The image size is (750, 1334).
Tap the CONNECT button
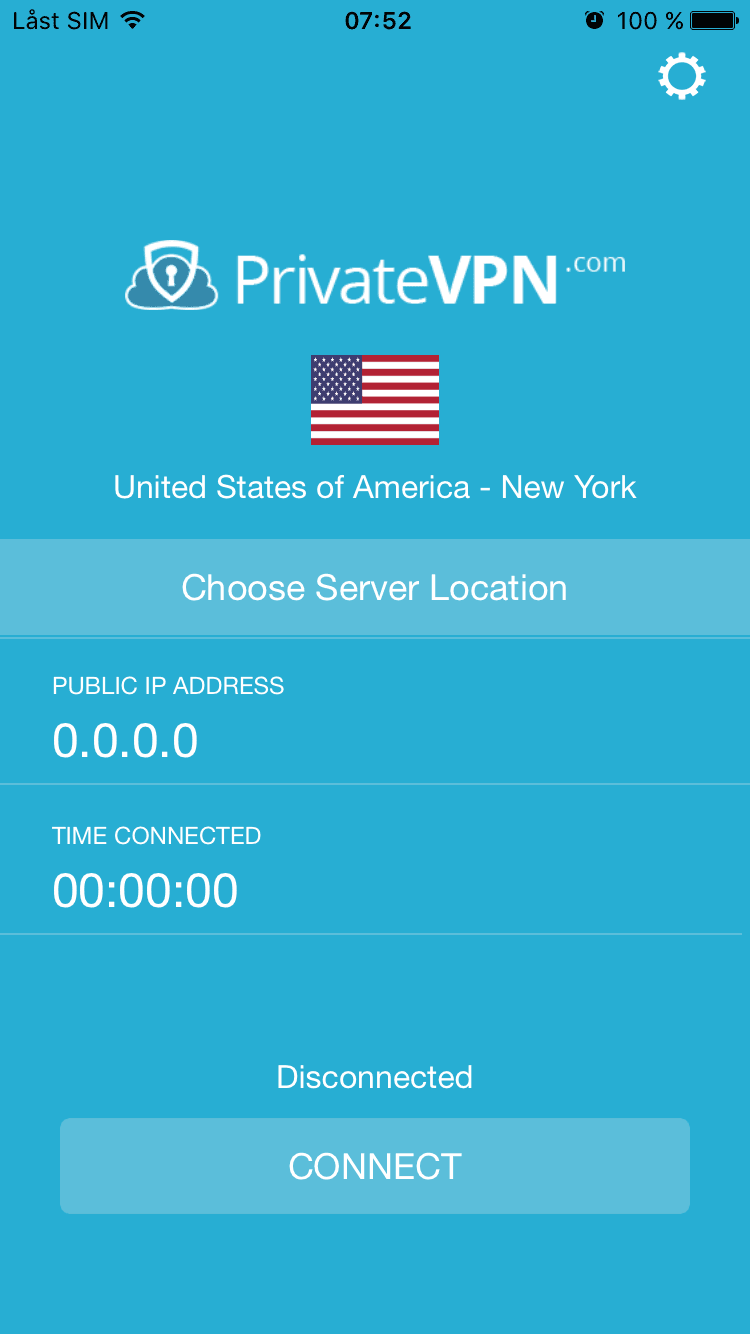[x=375, y=1166]
